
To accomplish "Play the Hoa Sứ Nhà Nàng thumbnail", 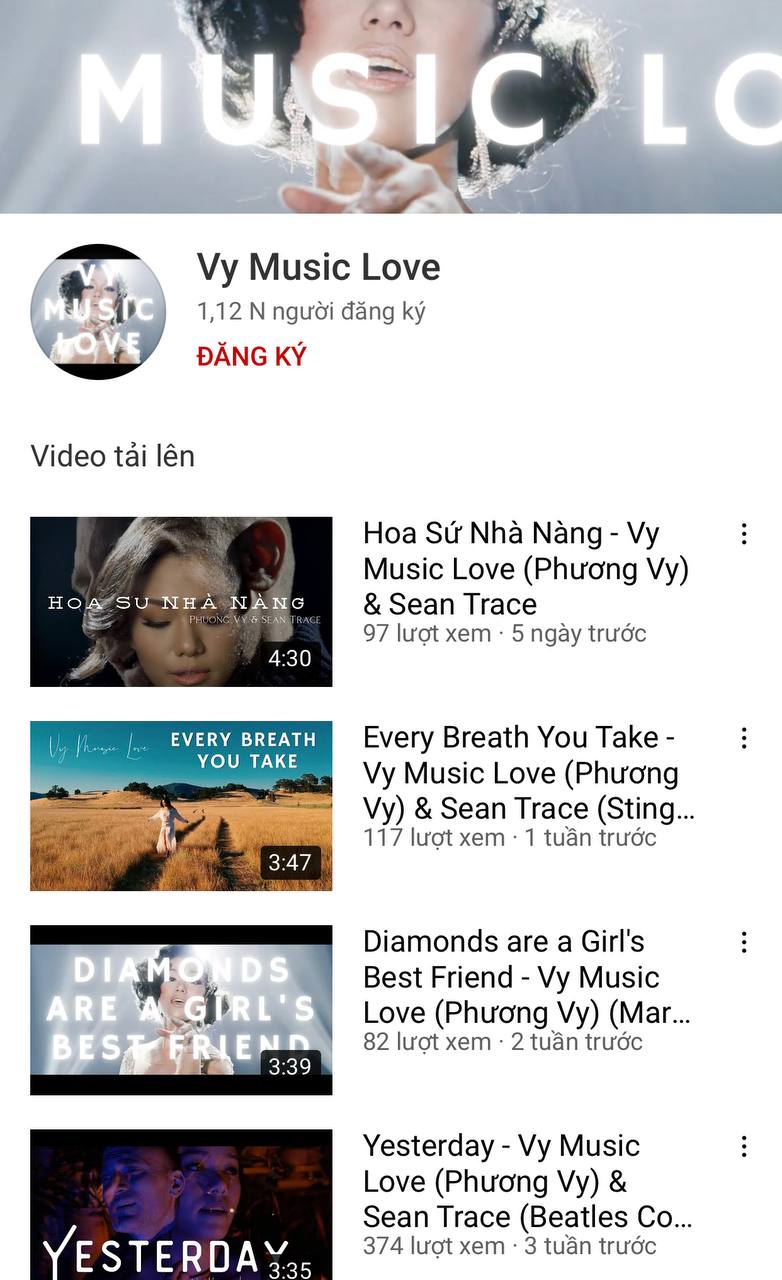I will pyautogui.click(x=180, y=601).
